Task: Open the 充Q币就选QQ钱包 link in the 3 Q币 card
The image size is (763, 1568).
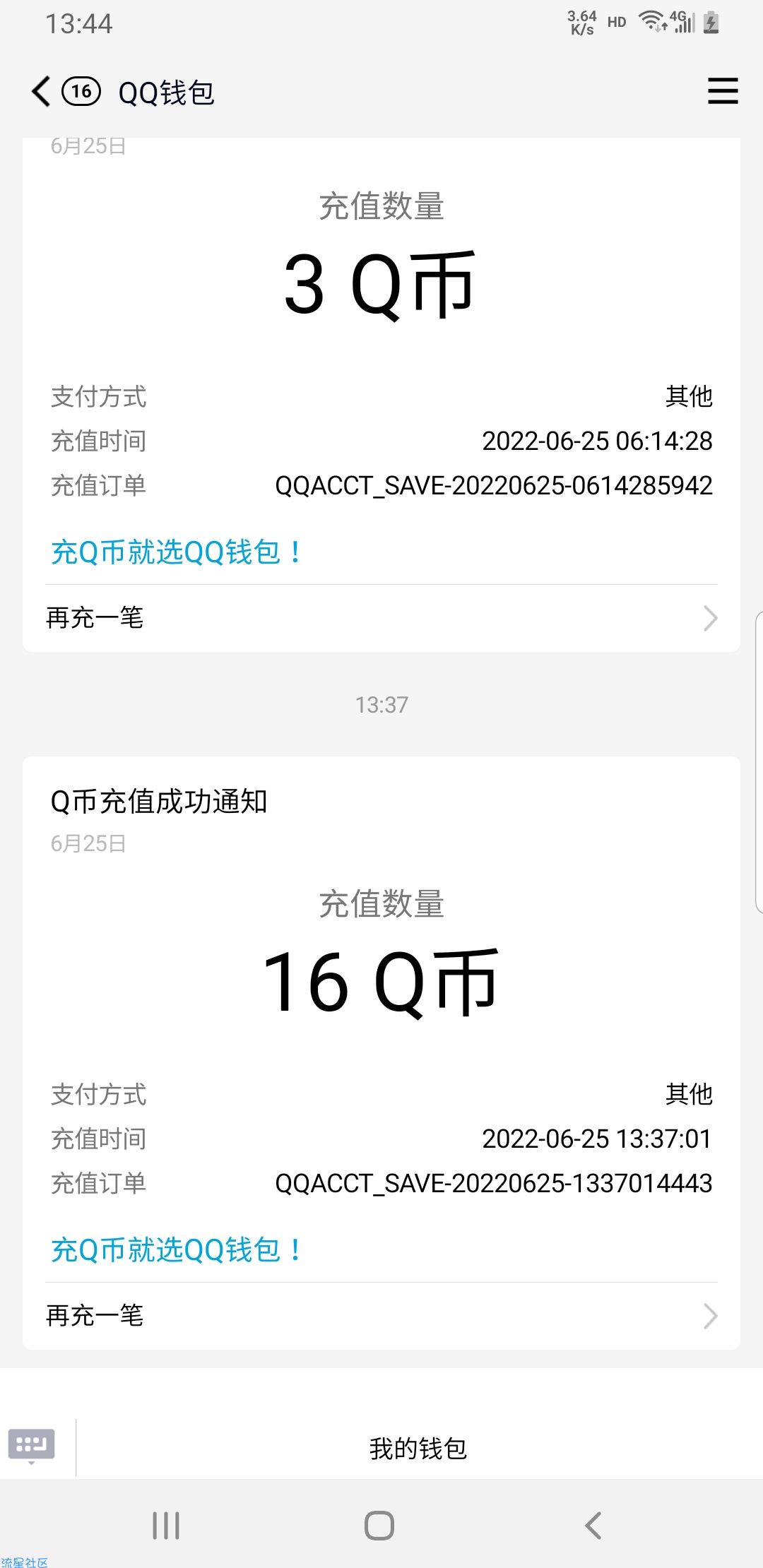Action: coord(177,552)
